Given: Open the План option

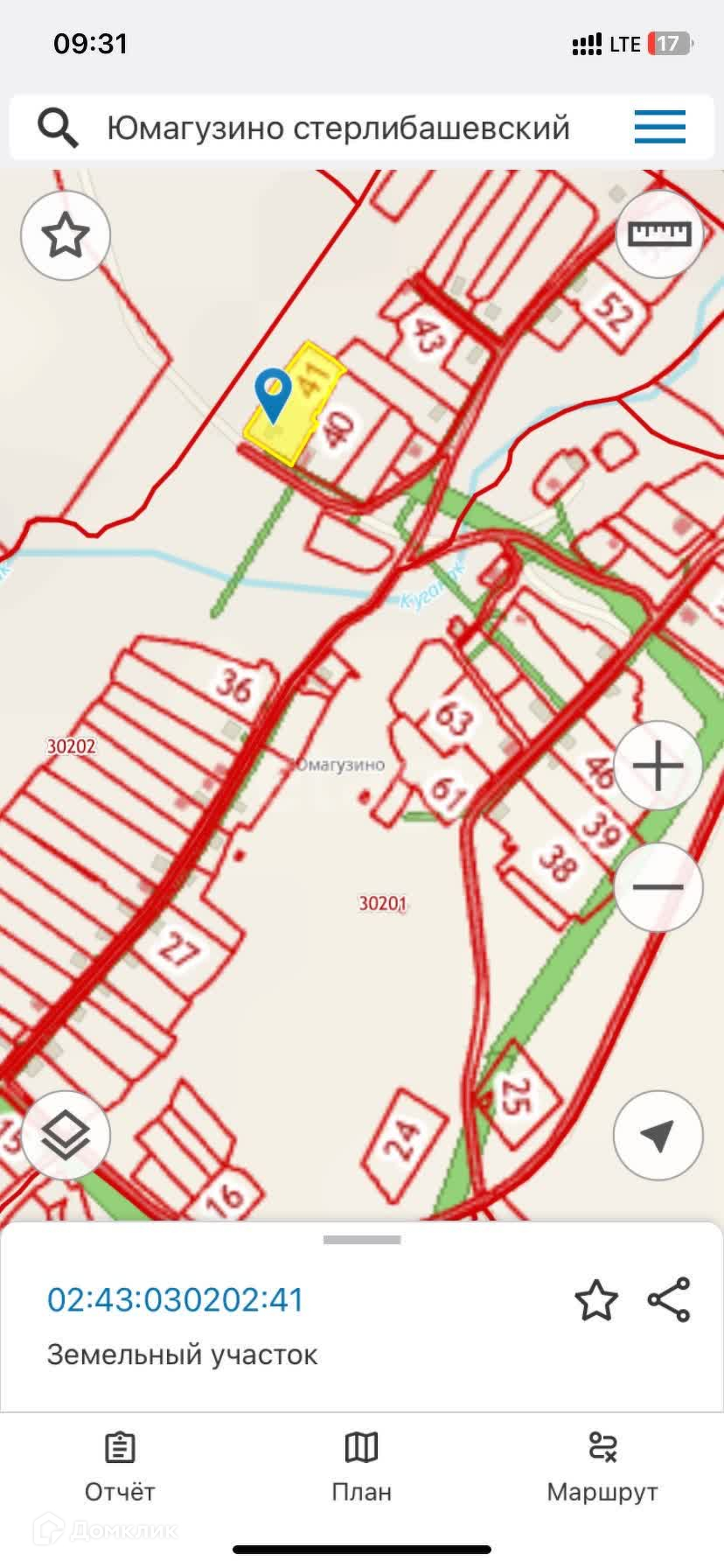Looking at the screenshot, I should point(361,1466).
